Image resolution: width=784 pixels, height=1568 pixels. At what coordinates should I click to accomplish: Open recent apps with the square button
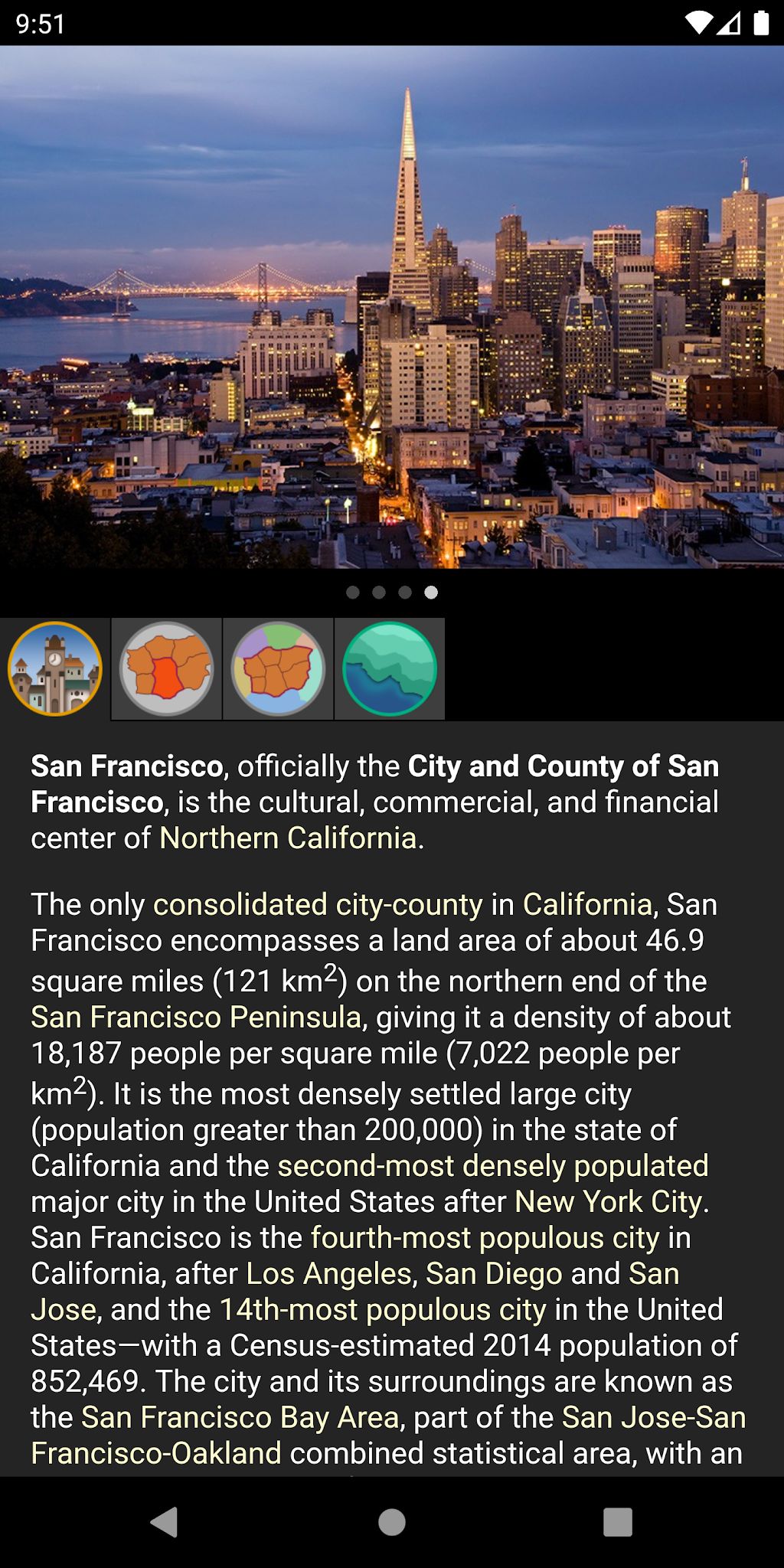pos(618,1522)
